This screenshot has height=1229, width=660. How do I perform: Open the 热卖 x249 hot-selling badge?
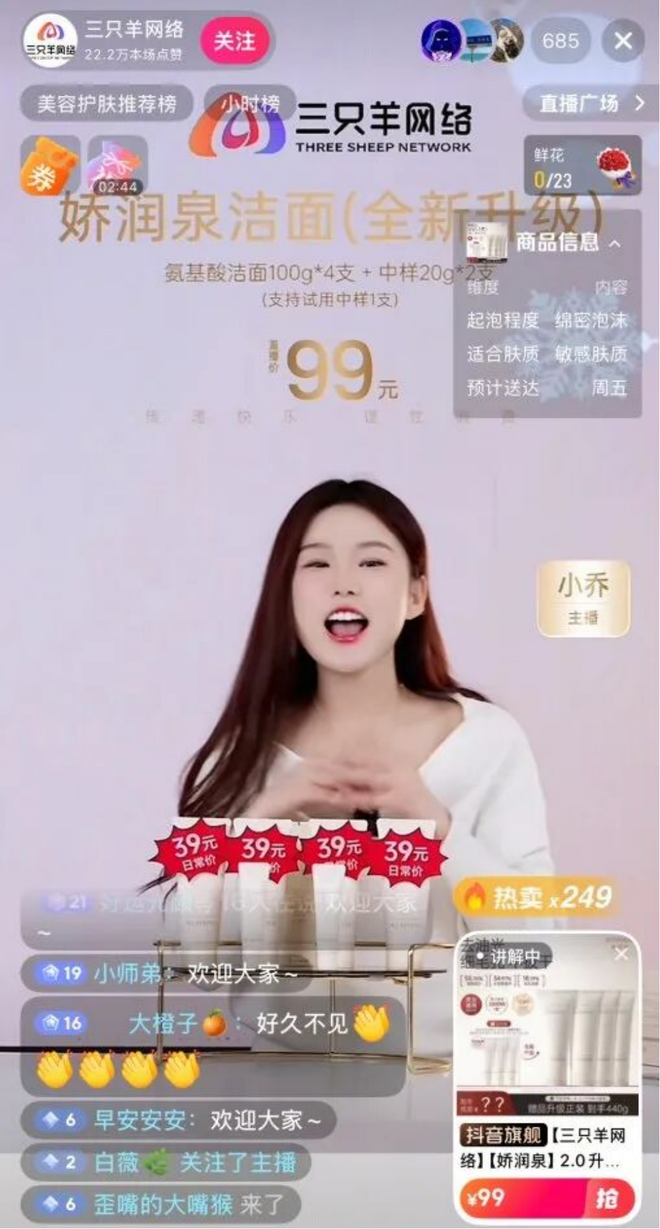point(535,896)
